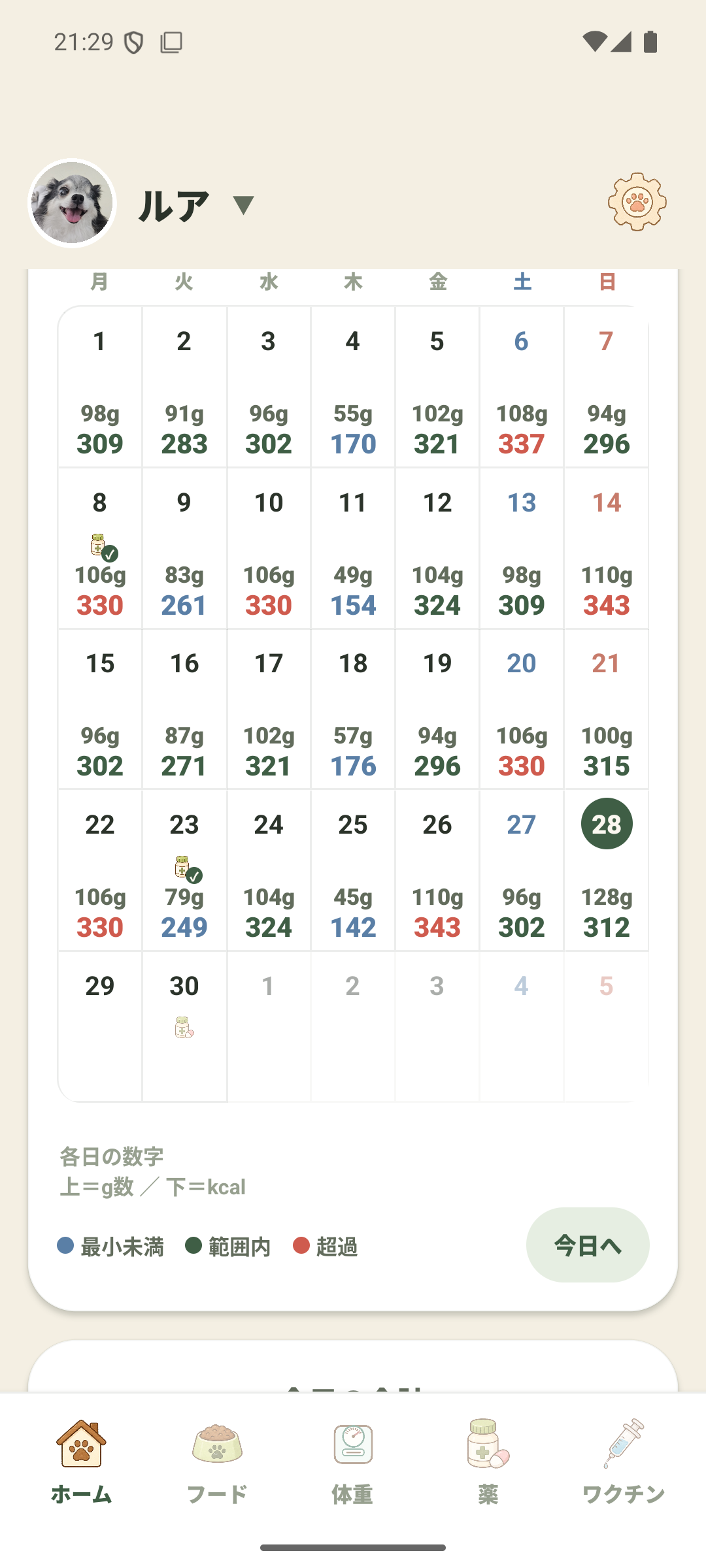The height and width of the screenshot is (1568, 706).
Task: Select day 8 with medicine icon
Action: point(100,549)
